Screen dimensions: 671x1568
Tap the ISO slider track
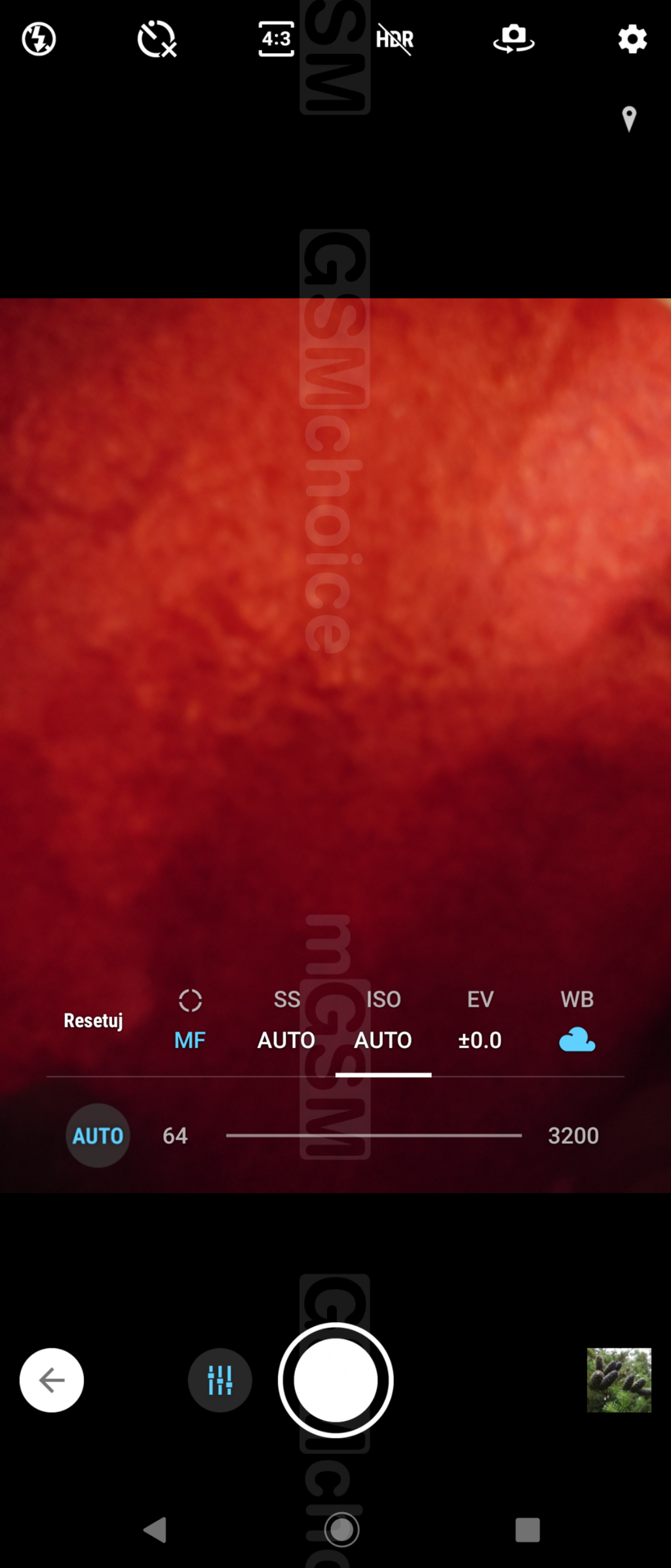pos(374,1135)
